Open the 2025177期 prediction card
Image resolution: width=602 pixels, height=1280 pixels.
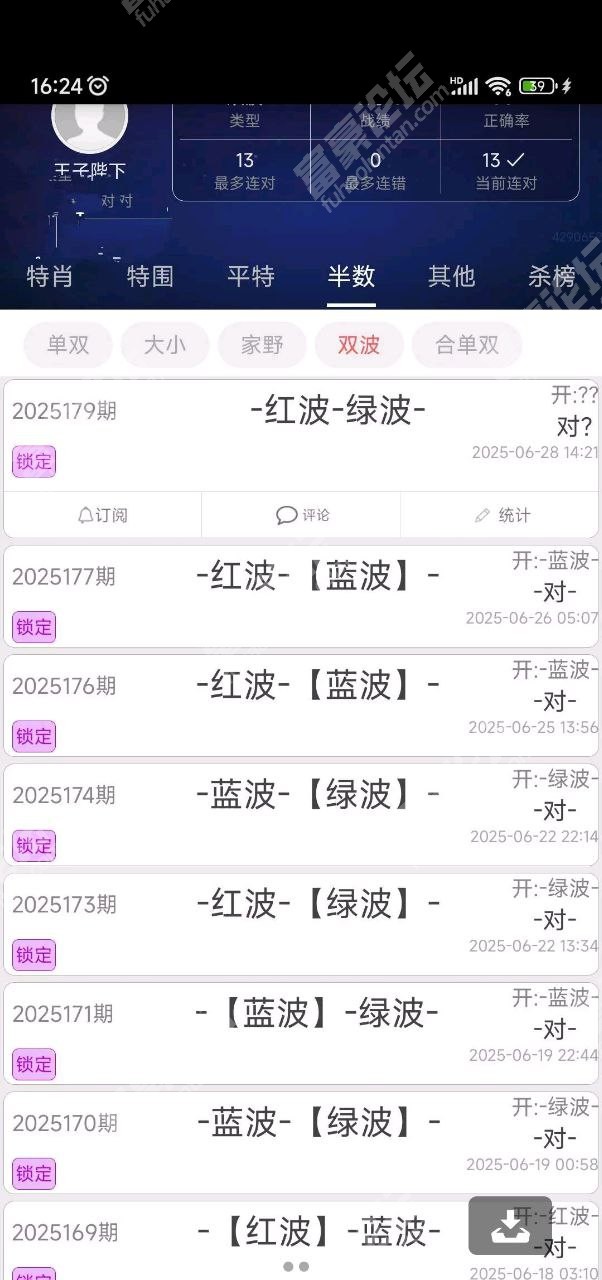(301, 596)
